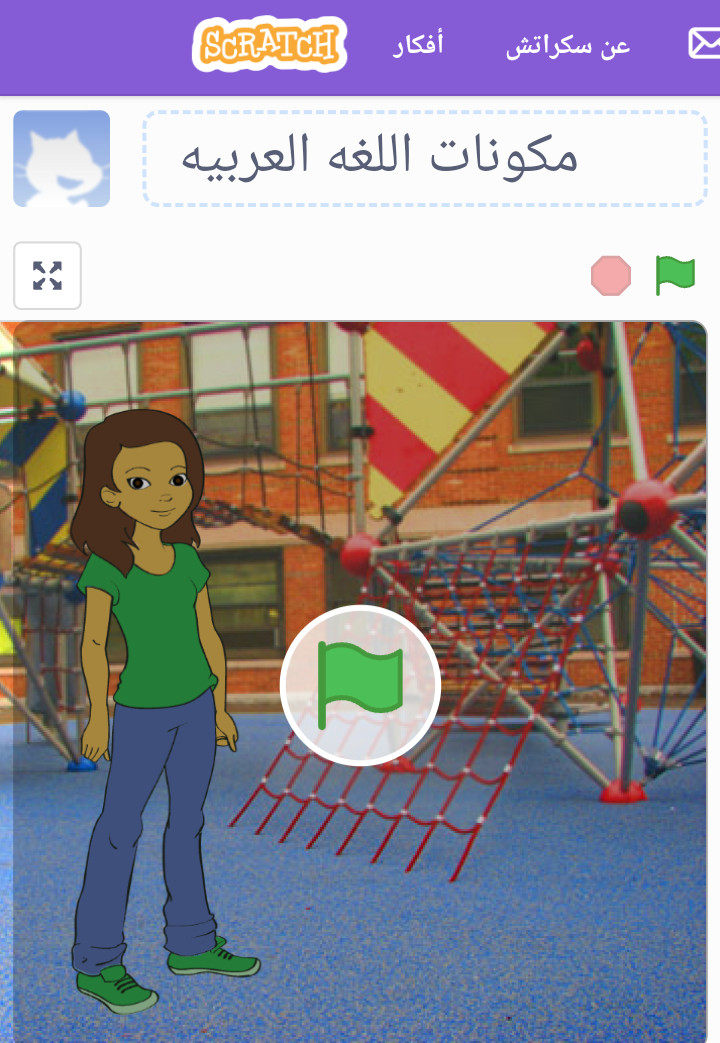Run project with small green flag
720x1043 pixels.
pos(675,275)
